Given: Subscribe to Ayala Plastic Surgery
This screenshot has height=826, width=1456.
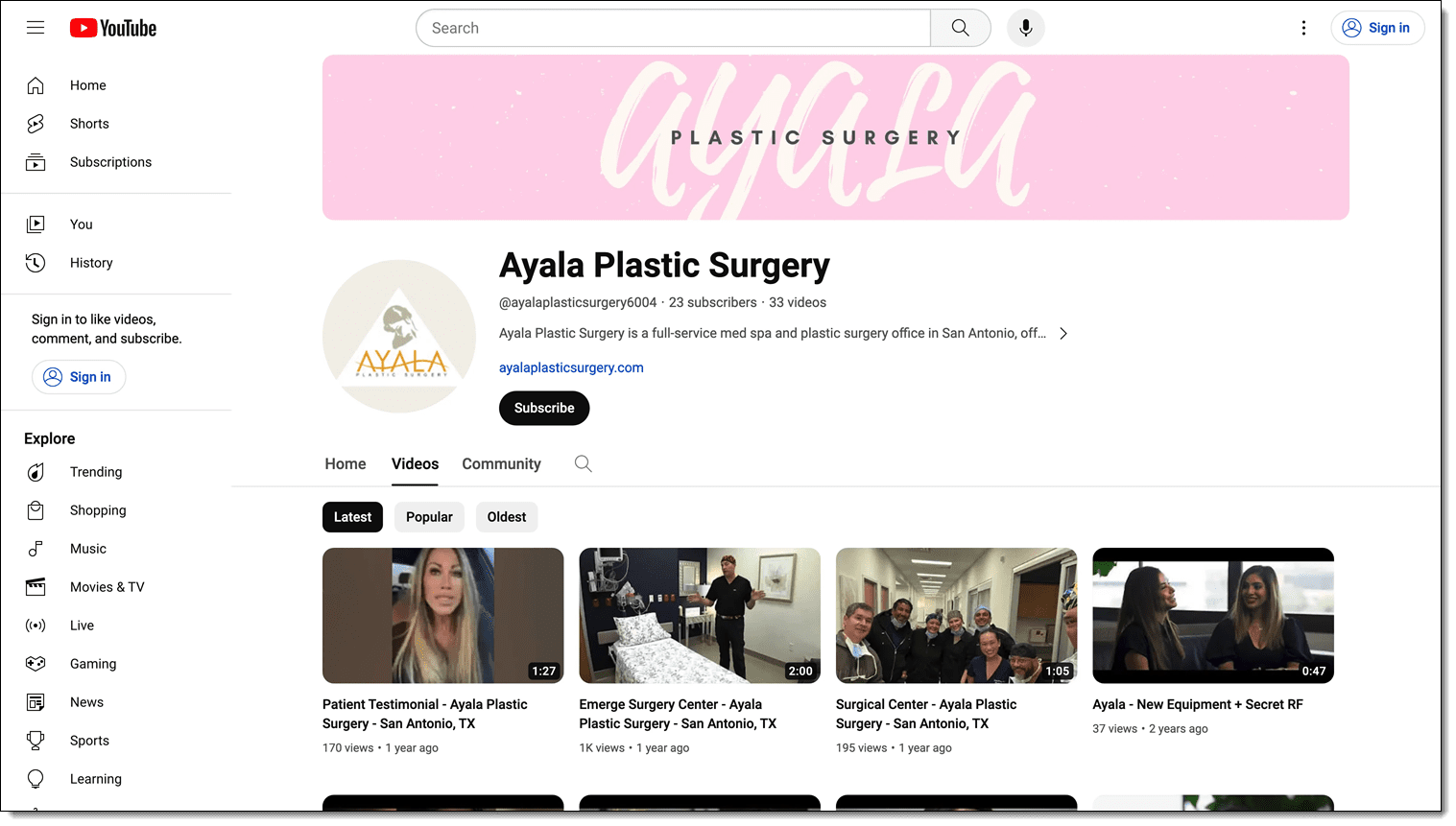Looking at the screenshot, I should click(543, 408).
